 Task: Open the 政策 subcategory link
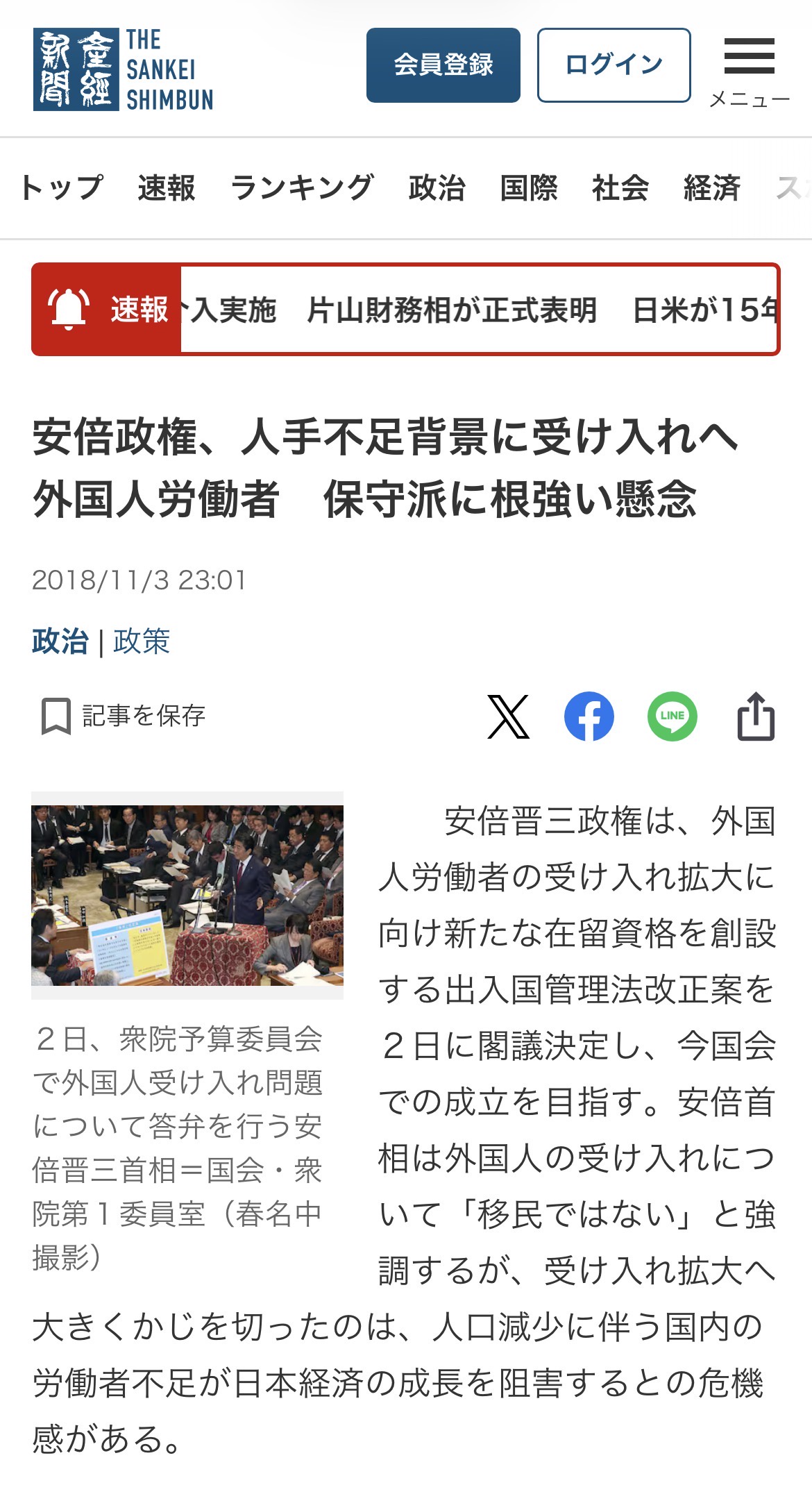point(142,641)
